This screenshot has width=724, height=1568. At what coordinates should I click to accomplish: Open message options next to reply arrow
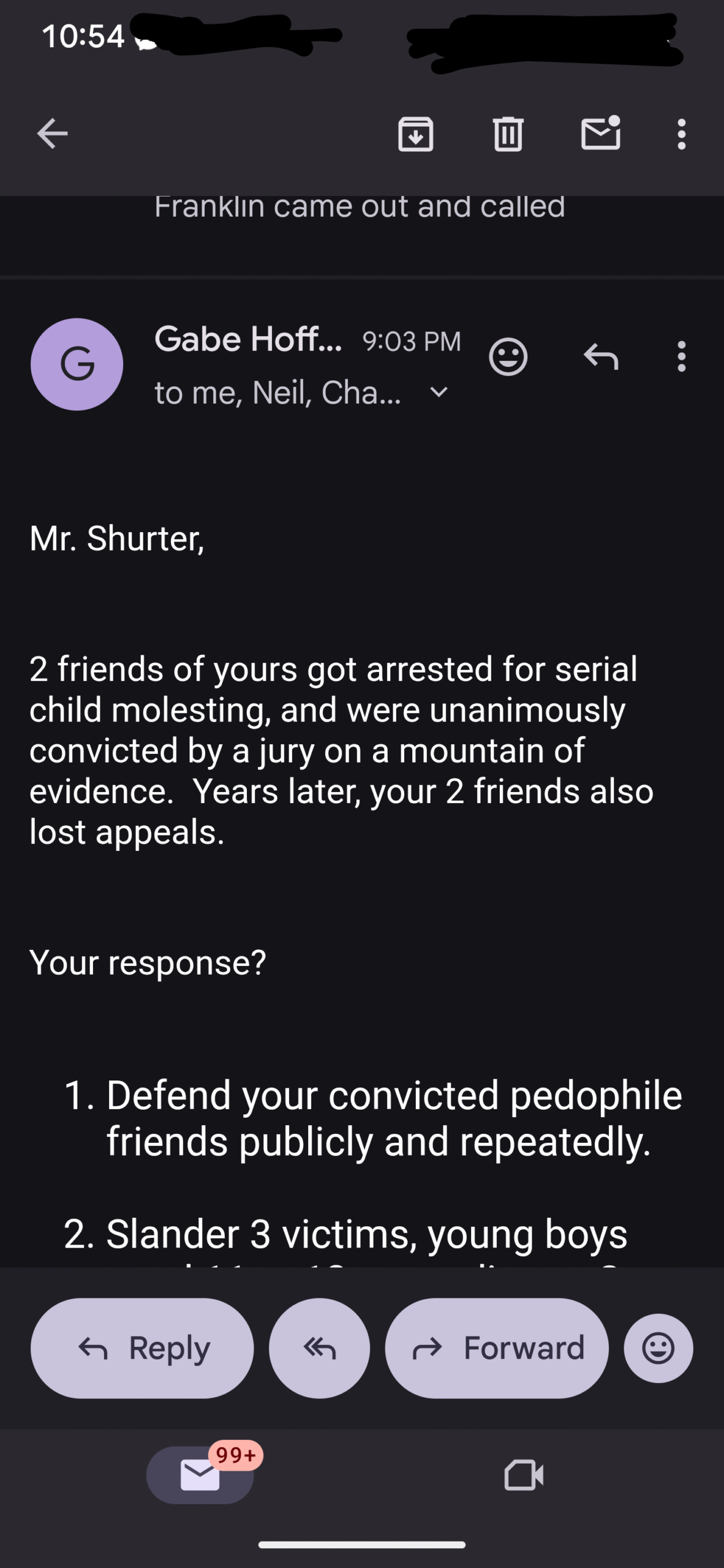pos(681,356)
